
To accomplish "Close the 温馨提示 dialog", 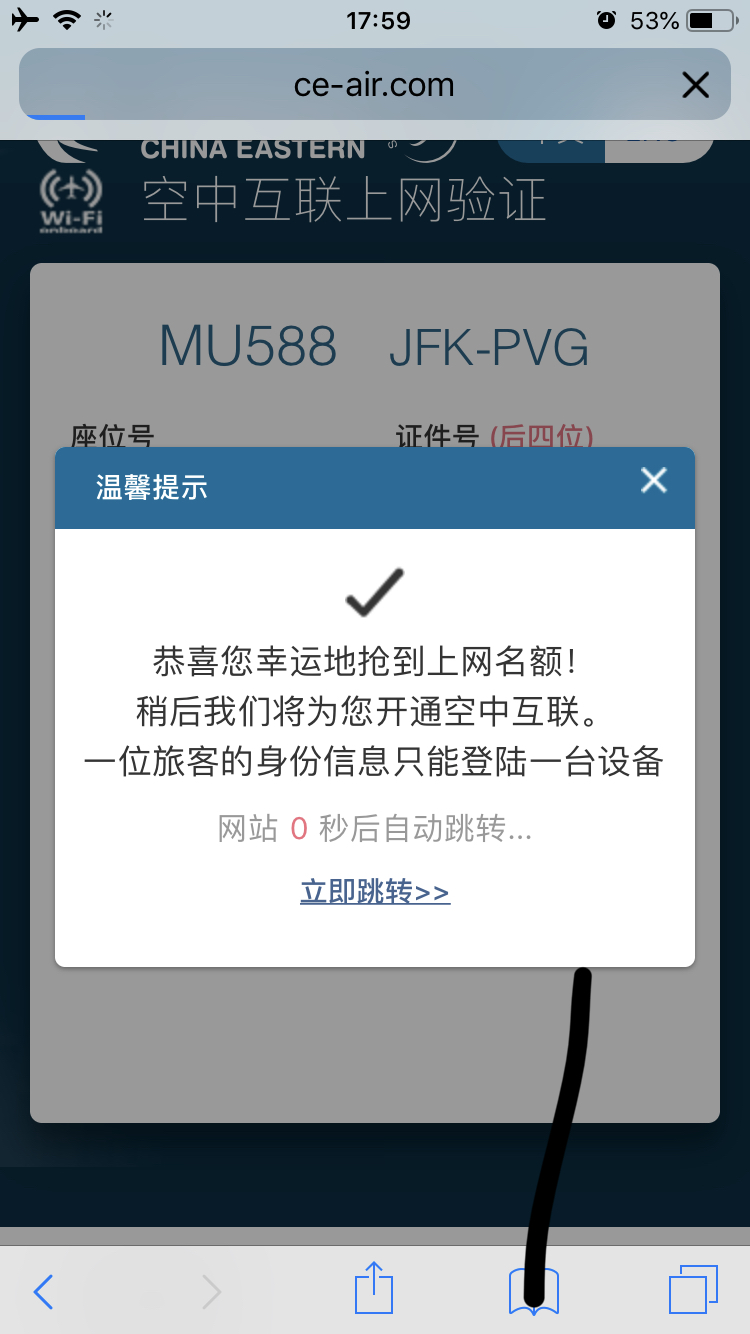I will coord(653,481).
